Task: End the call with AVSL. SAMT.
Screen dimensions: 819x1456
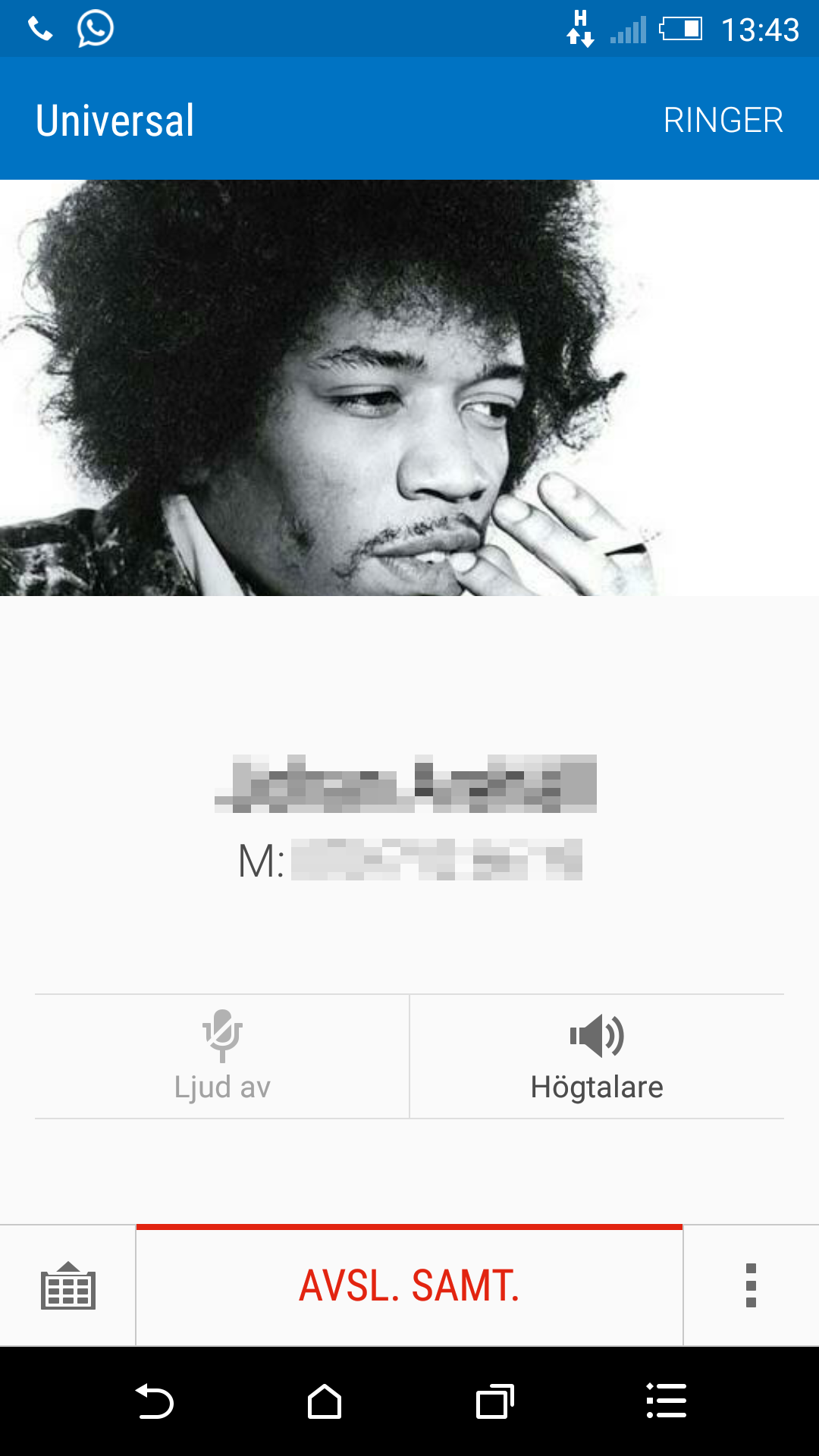Action: pos(409,1285)
